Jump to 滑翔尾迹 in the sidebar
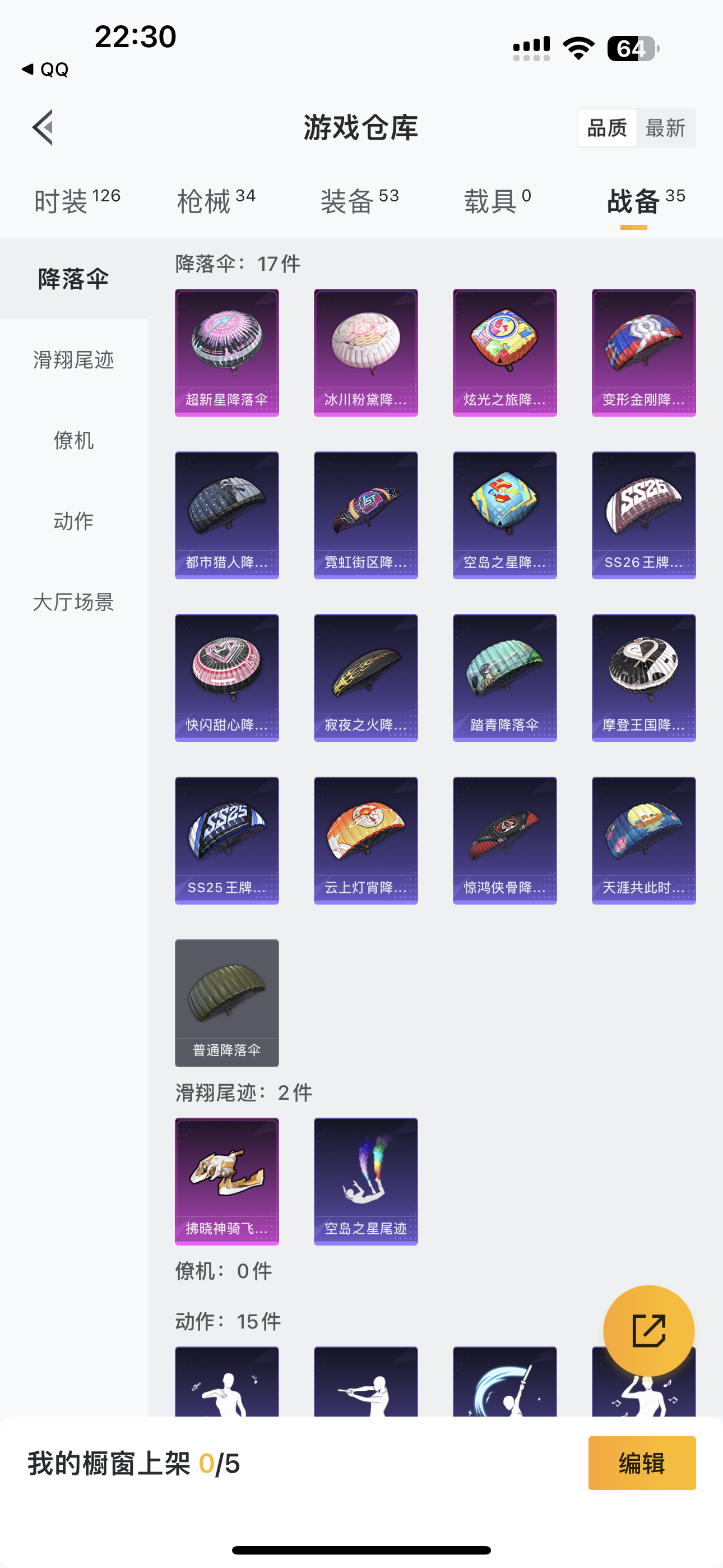 [x=73, y=359]
